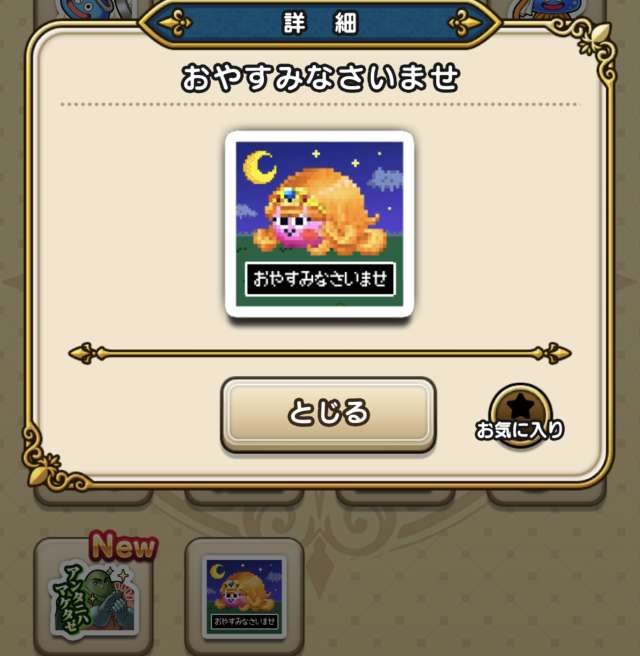Image resolution: width=640 pixels, height=656 pixels.
Task: Close the dialog with the とじる button
Action: 328,413
